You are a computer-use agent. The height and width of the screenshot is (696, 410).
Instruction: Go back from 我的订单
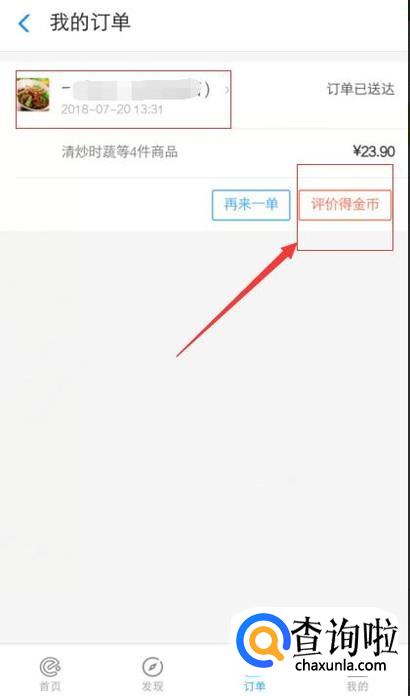click(x=24, y=24)
